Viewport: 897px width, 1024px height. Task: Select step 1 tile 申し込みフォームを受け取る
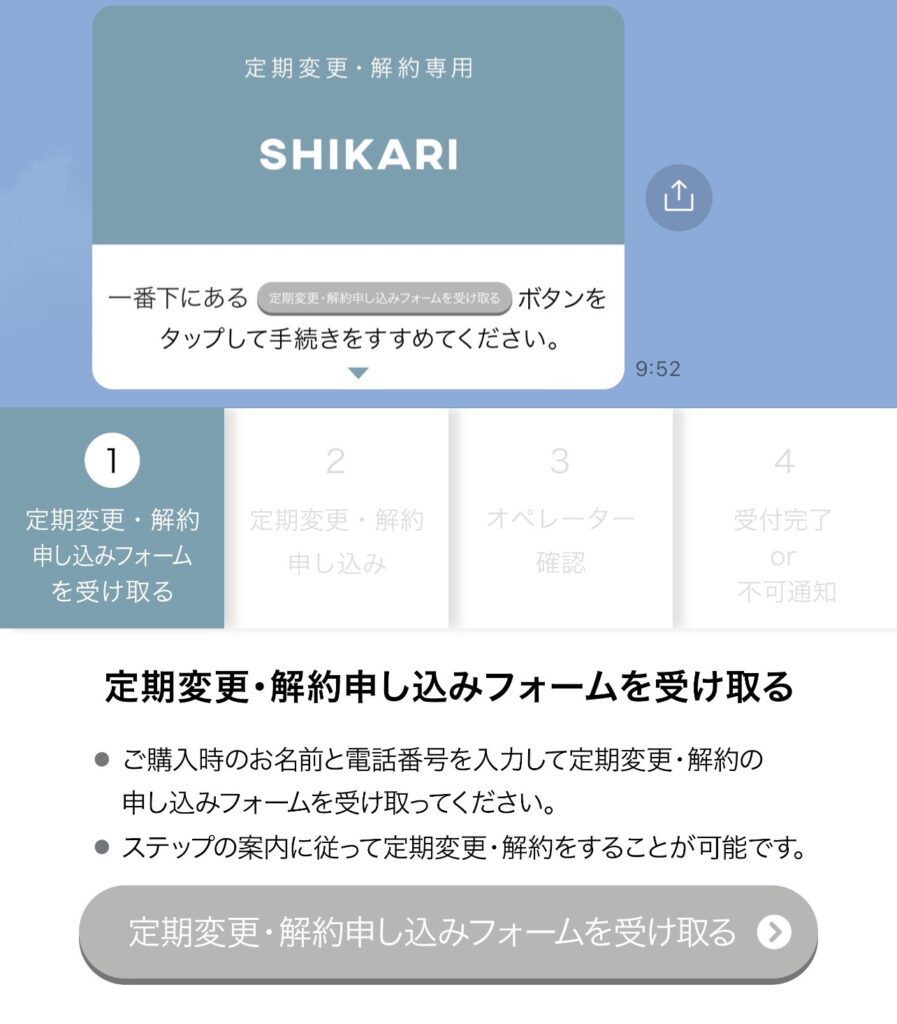point(112,519)
